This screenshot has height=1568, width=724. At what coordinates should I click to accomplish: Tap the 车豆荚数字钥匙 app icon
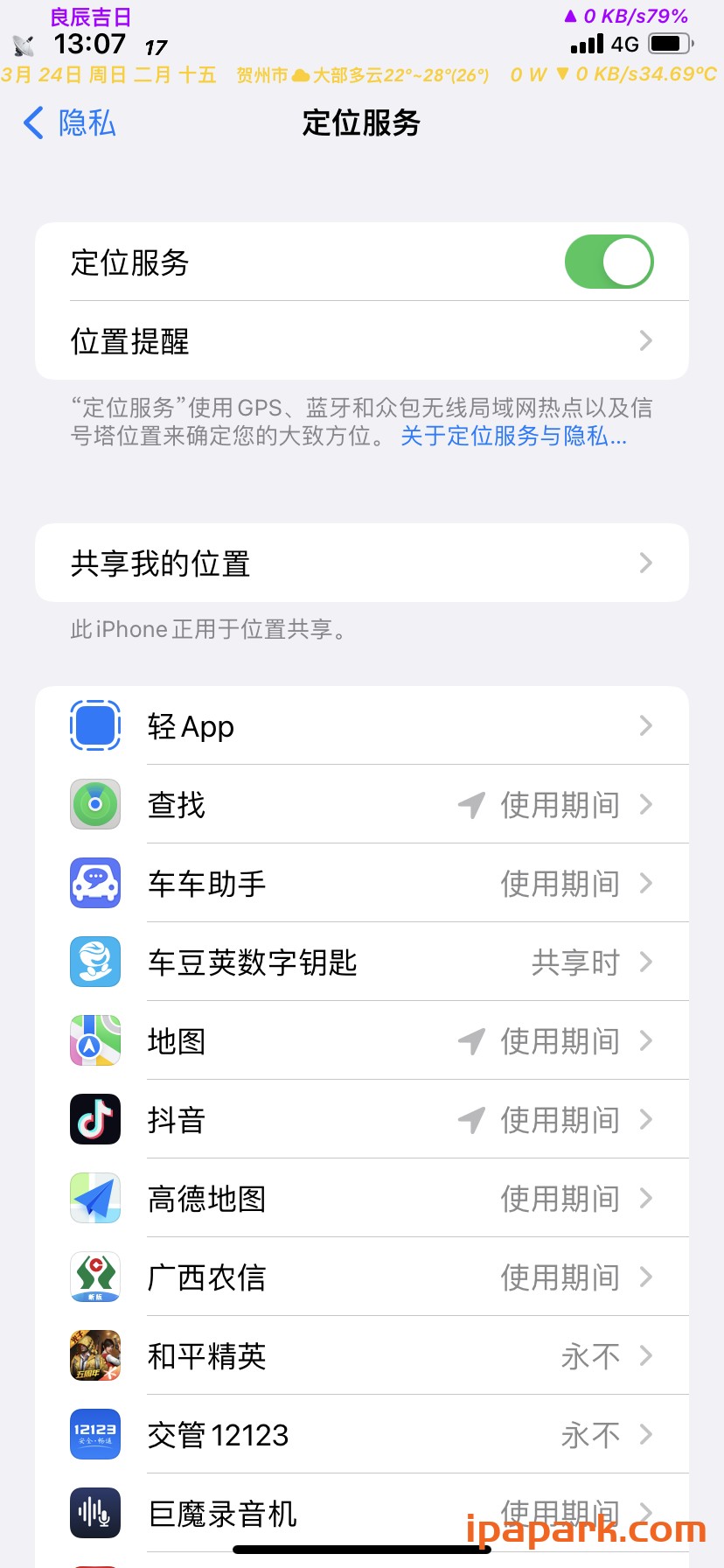point(94,962)
